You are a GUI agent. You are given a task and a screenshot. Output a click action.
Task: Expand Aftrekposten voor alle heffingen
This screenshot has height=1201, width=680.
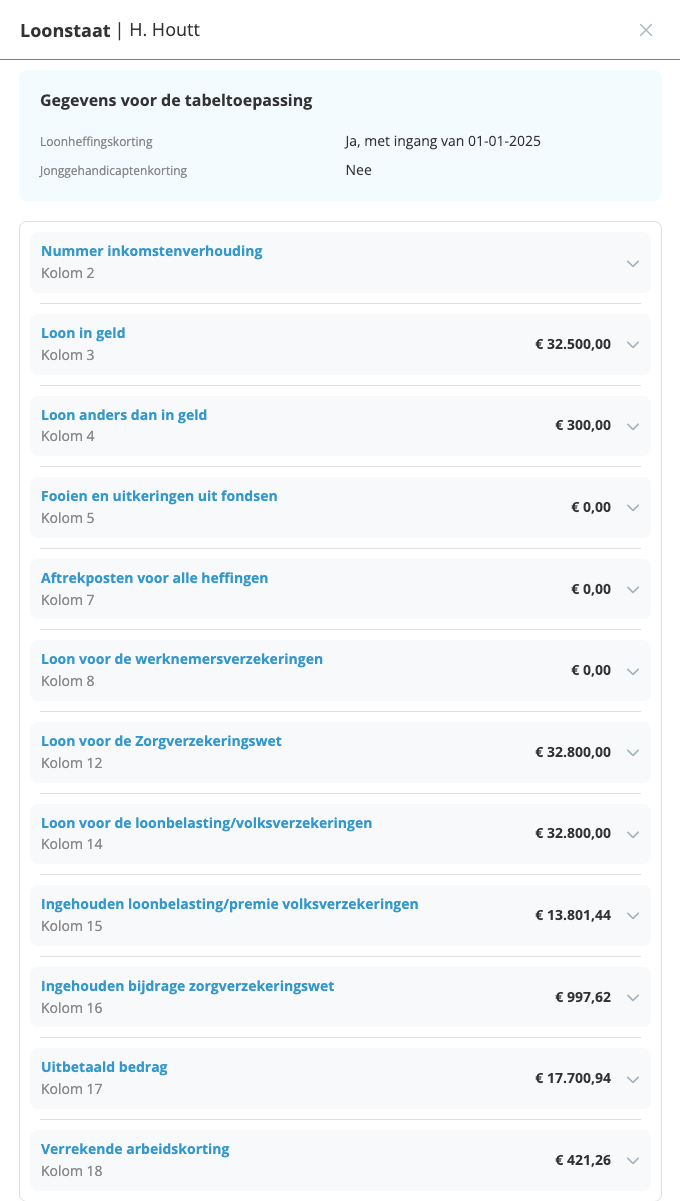[632, 589]
